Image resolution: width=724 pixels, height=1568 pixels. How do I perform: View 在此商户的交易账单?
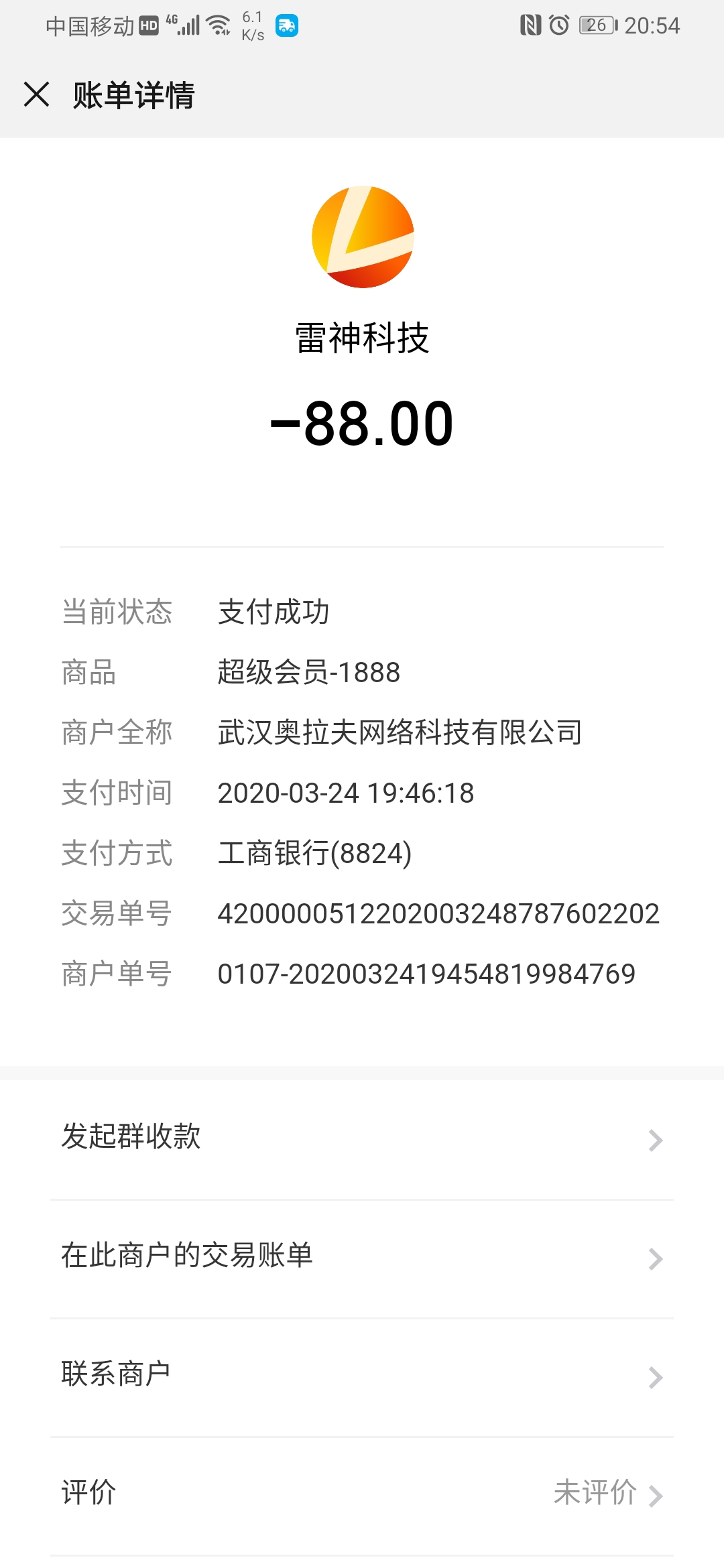pos(362,1256)
